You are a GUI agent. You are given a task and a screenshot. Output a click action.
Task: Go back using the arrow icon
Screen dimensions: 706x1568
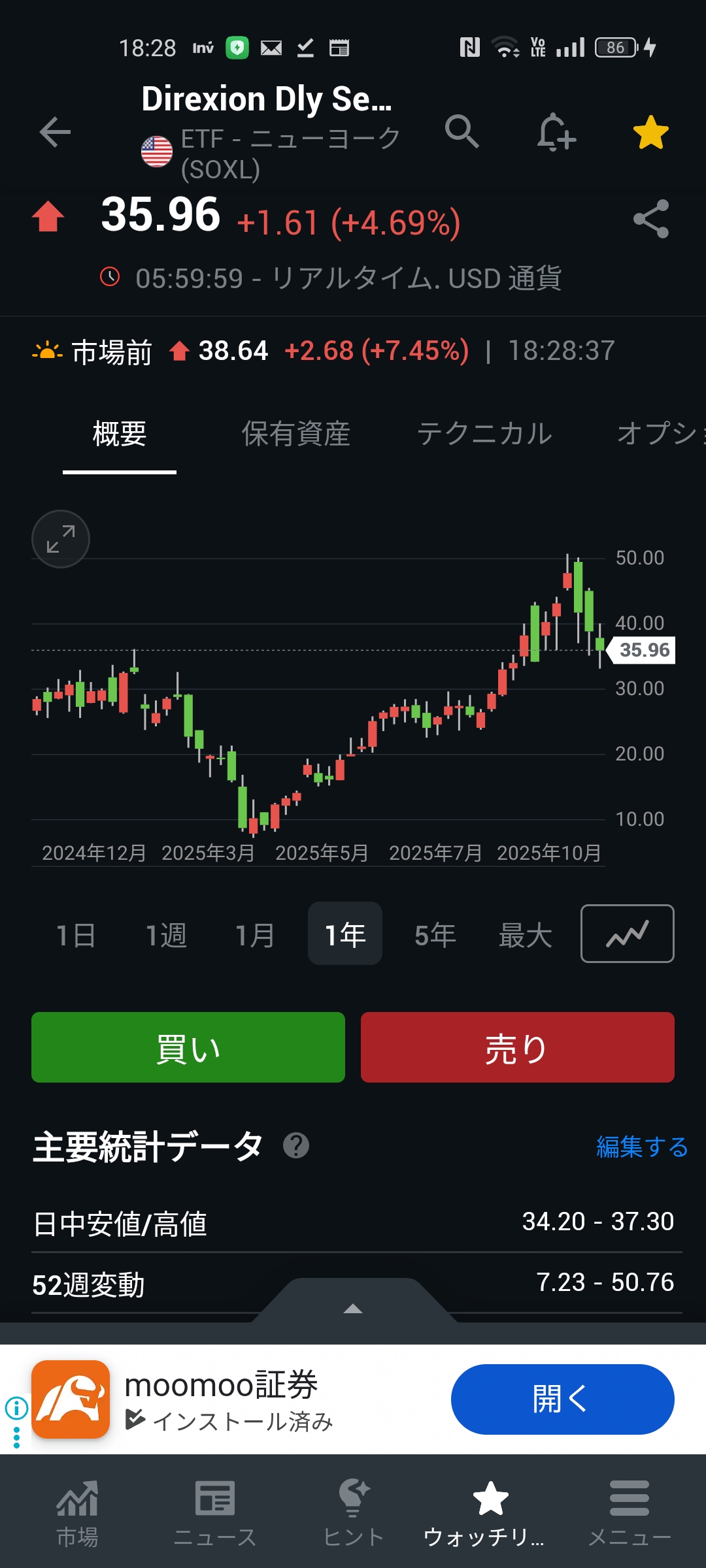tap(56, 132)
